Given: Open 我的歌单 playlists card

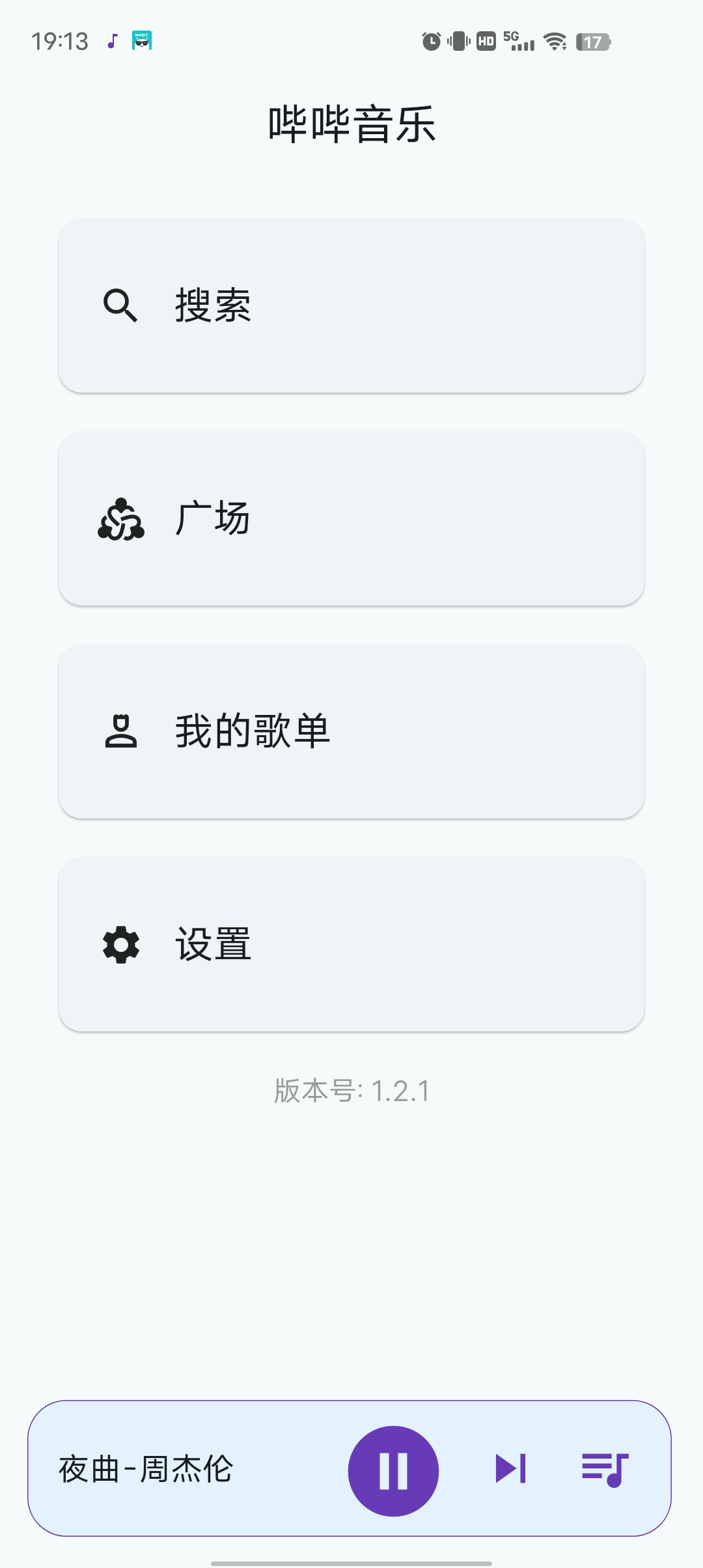Looking at the screenshot, I should tap(351, 731).
